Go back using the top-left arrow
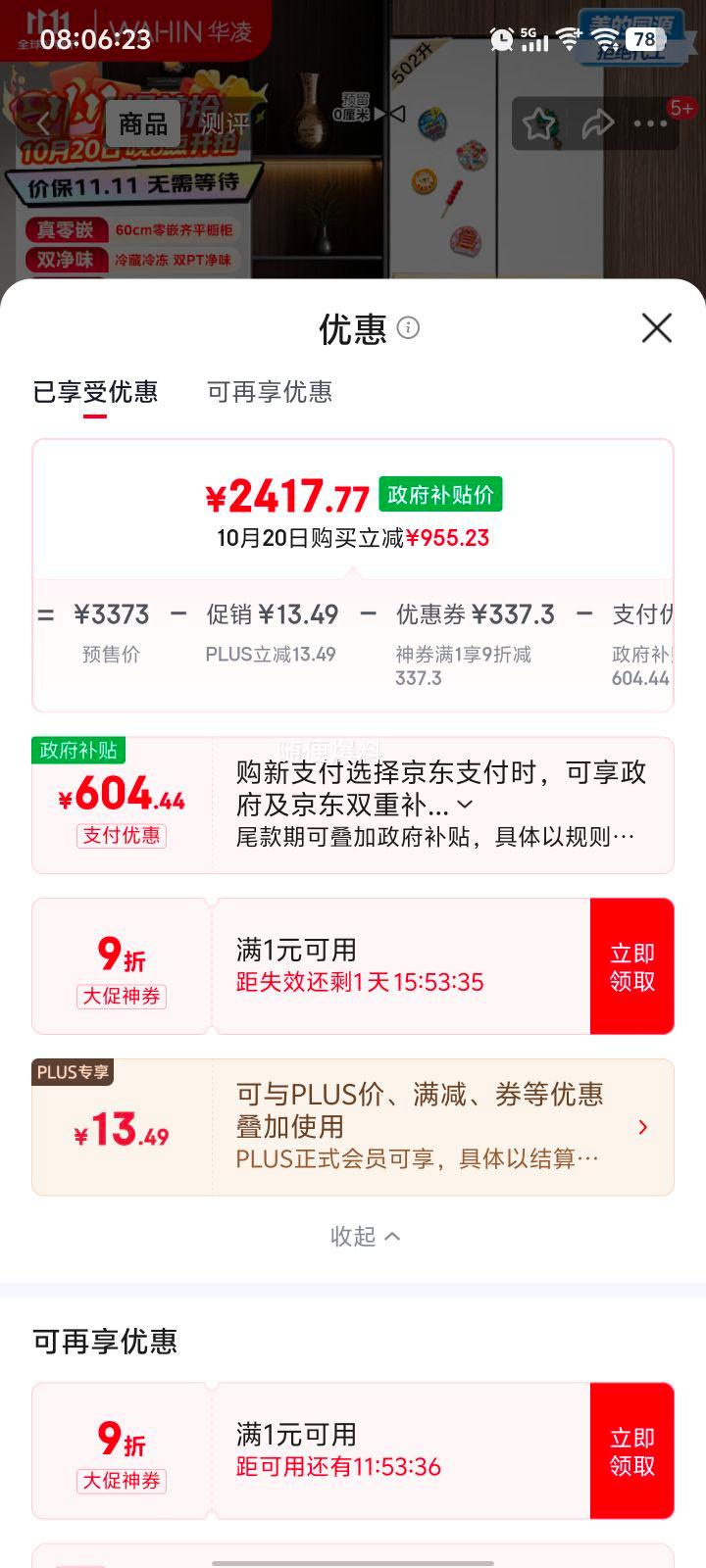 (44, 124)
